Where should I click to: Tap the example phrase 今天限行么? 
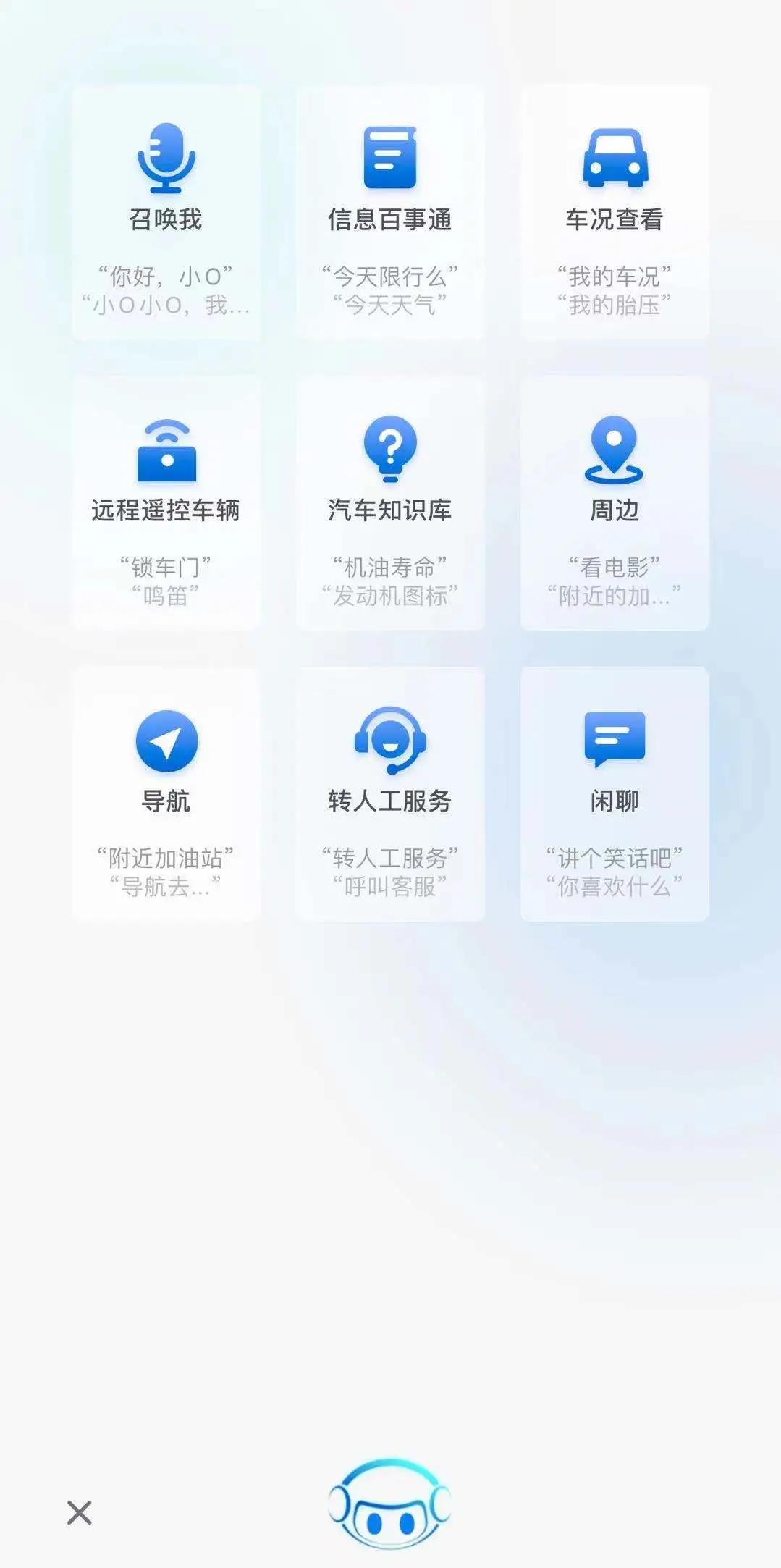point(391,276)
